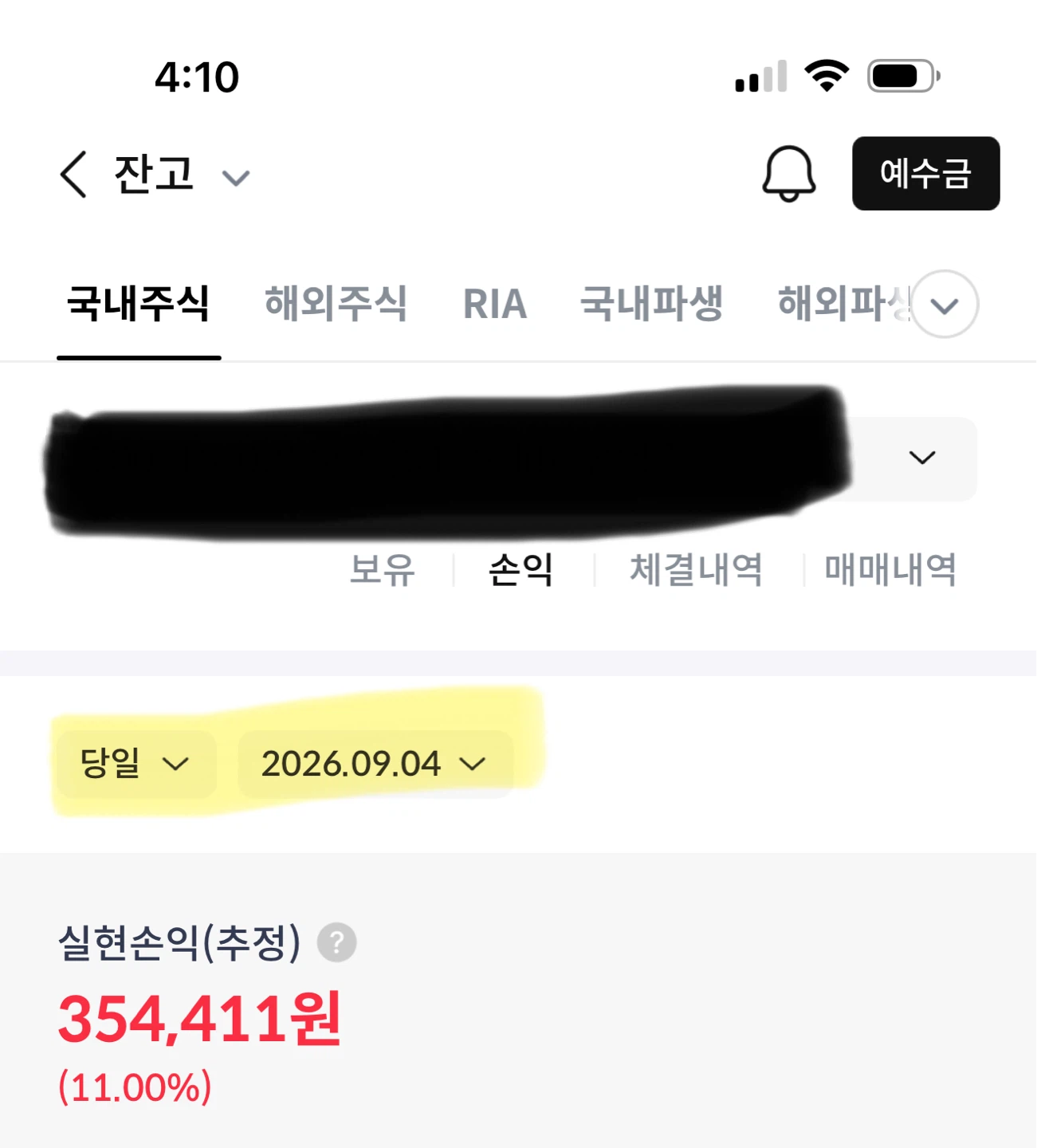The image size is (1037, 1148).
Task: Open the notifications bell
Action: click(x=789, y=173)
